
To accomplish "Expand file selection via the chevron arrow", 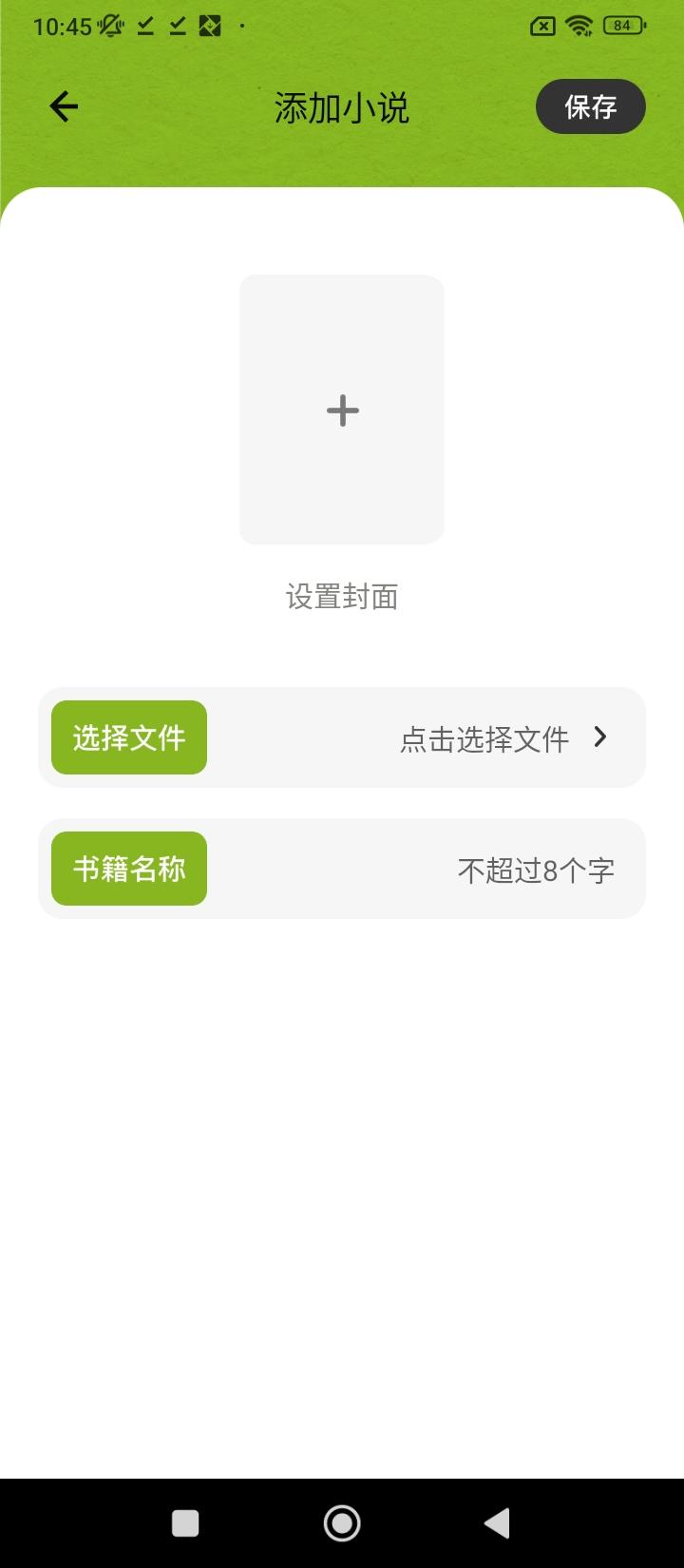I will click(600, 736).
